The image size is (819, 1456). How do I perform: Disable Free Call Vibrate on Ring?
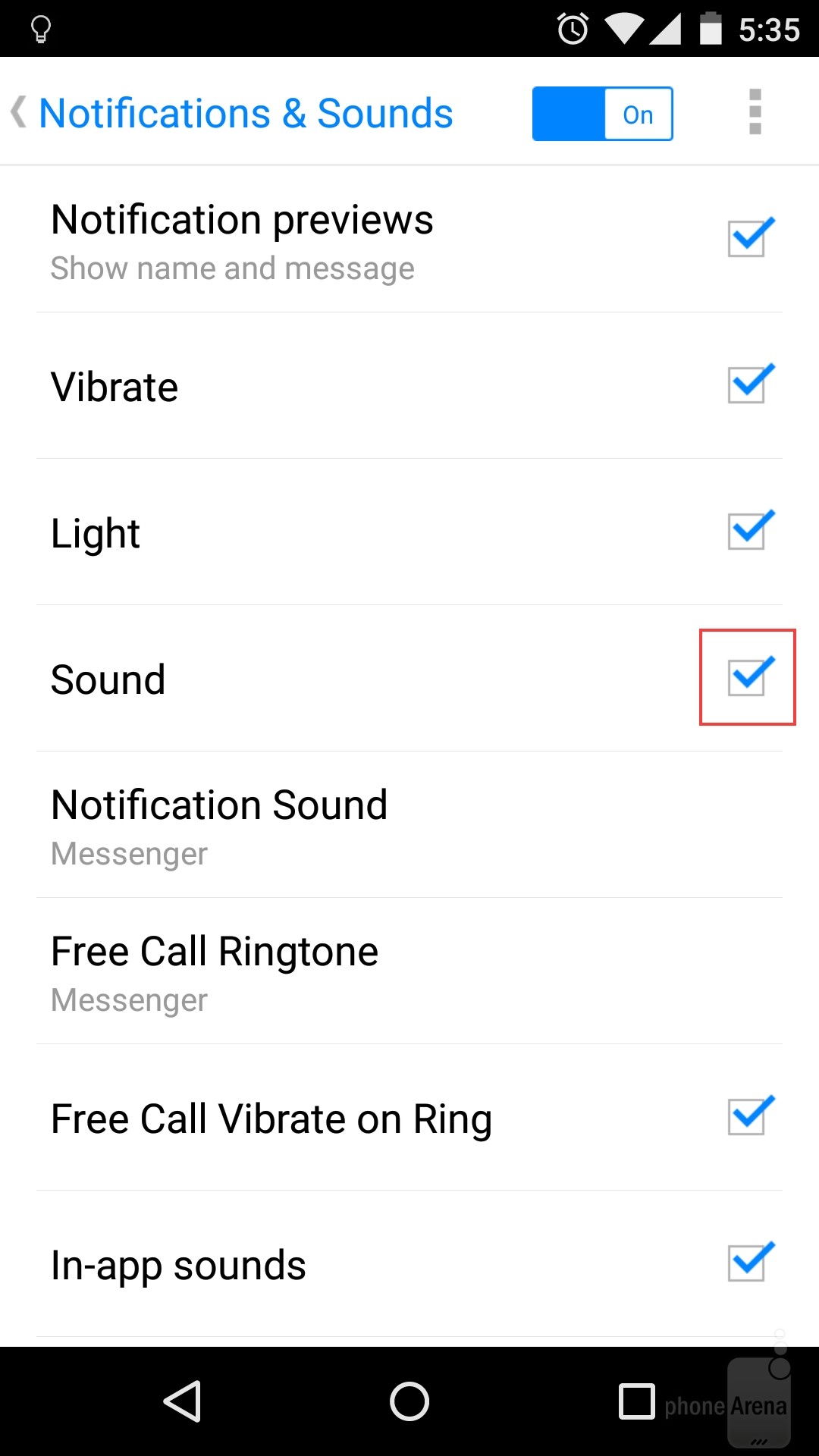tap(750, 1116)
